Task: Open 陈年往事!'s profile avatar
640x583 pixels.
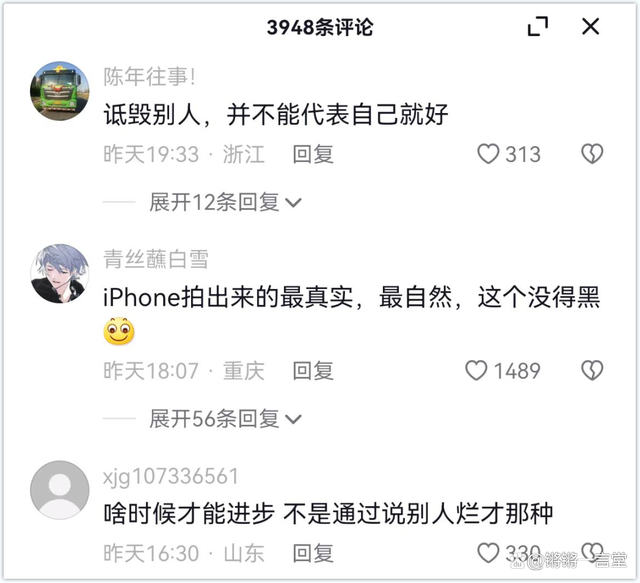Action: click(x=60, y=90)
